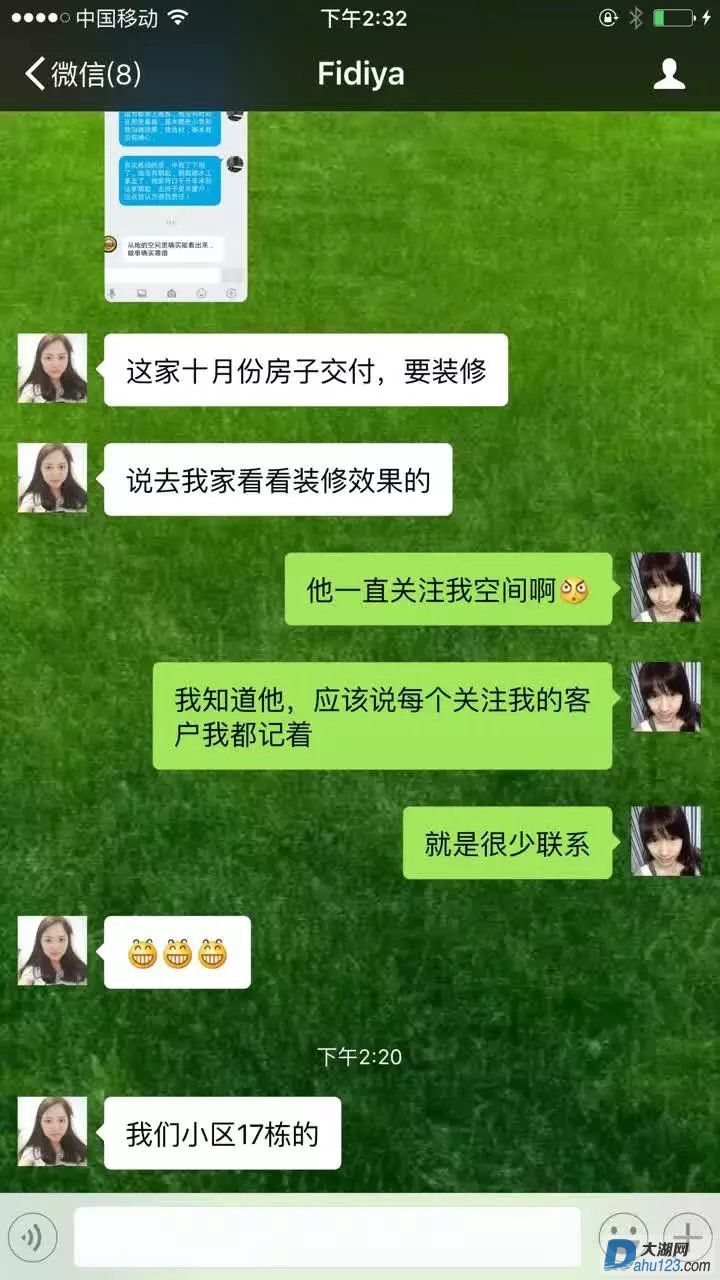Viewport: 720px width, 1280px height.
Task: Open Fidiya's chat info profile icon
Action: pyautogui.click(x=669, y=74)
